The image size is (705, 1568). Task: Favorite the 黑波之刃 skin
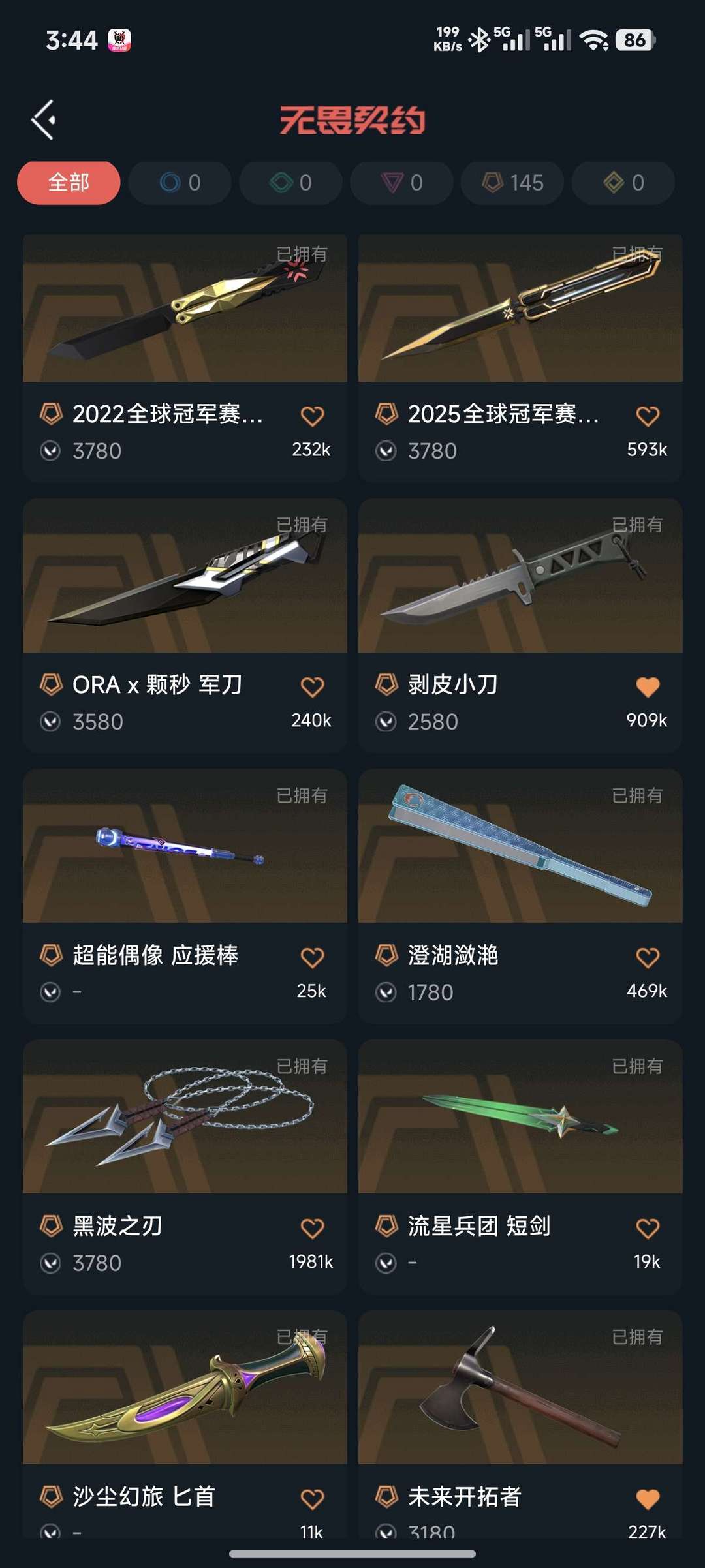click(x=312, y=1228)
